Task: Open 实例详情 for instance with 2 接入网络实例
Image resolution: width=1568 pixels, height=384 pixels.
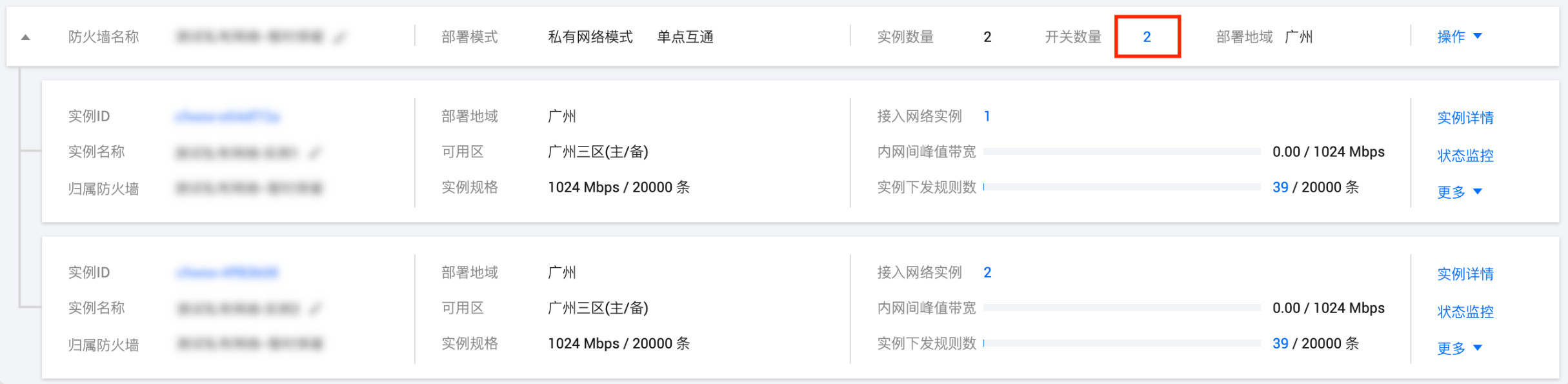Action: (x=1465, y=274)
